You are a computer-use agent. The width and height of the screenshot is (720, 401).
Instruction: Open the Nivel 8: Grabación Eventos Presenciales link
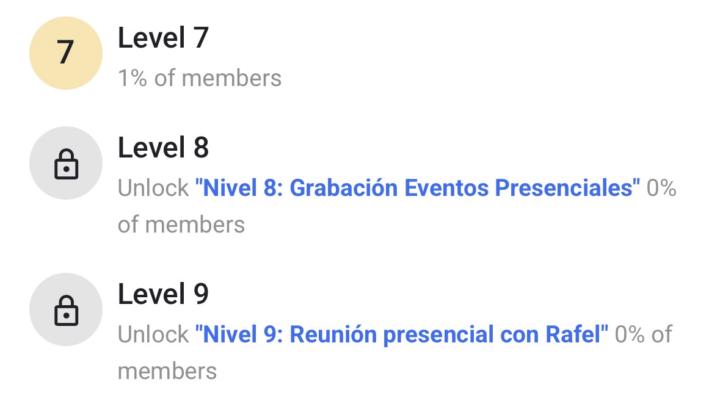point(417,189)
